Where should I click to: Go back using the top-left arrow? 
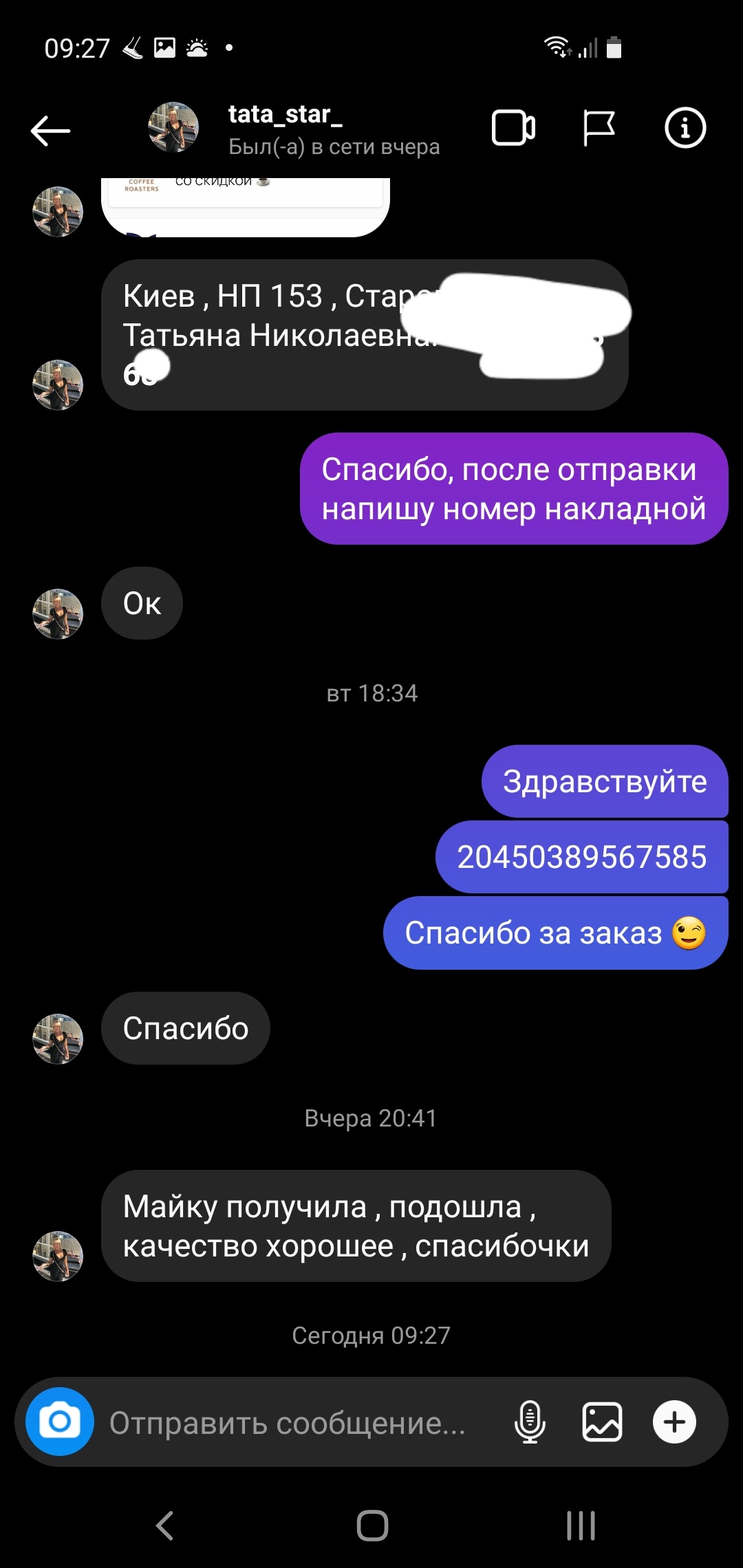pos(50,130)
